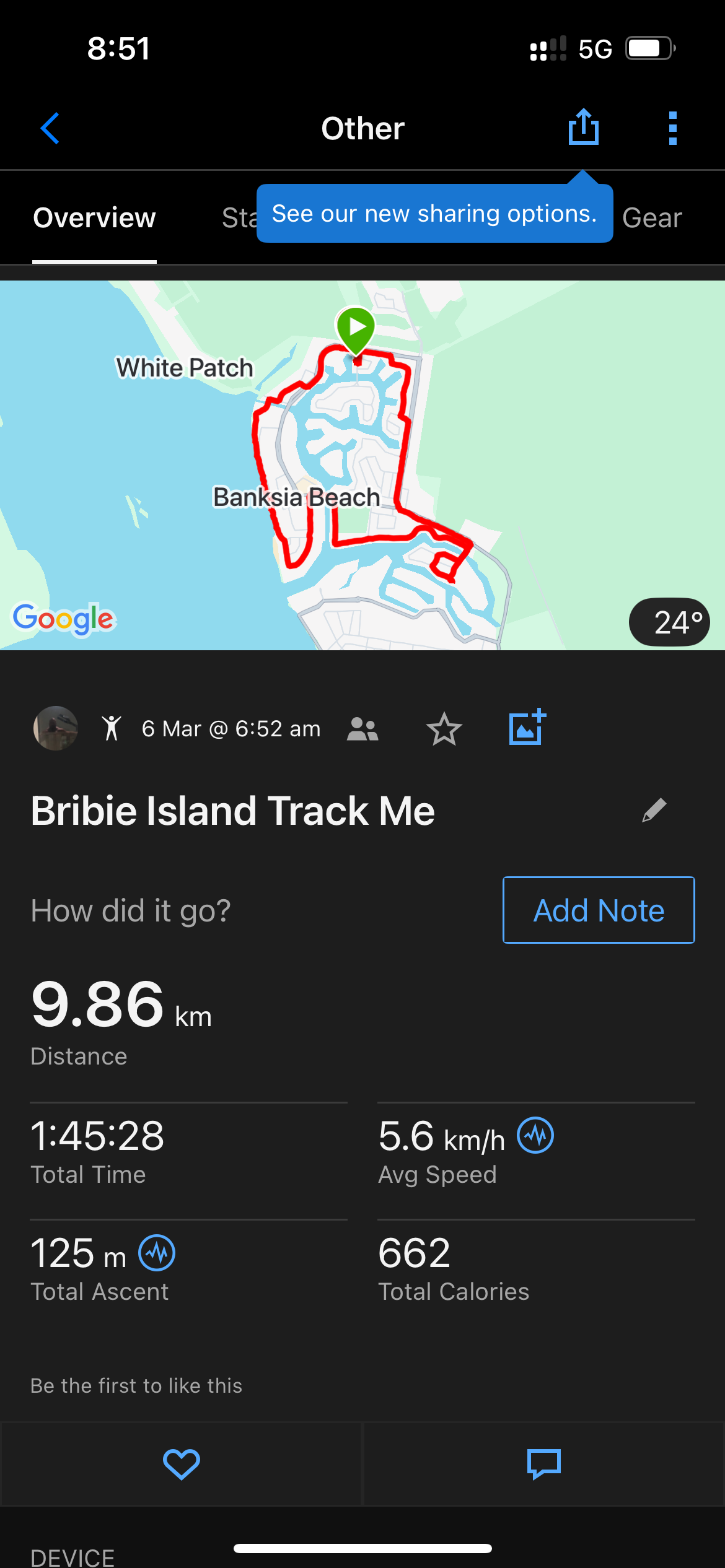
Task: Edit the Bribie Island Track Me title
Action: coord(654,810)
